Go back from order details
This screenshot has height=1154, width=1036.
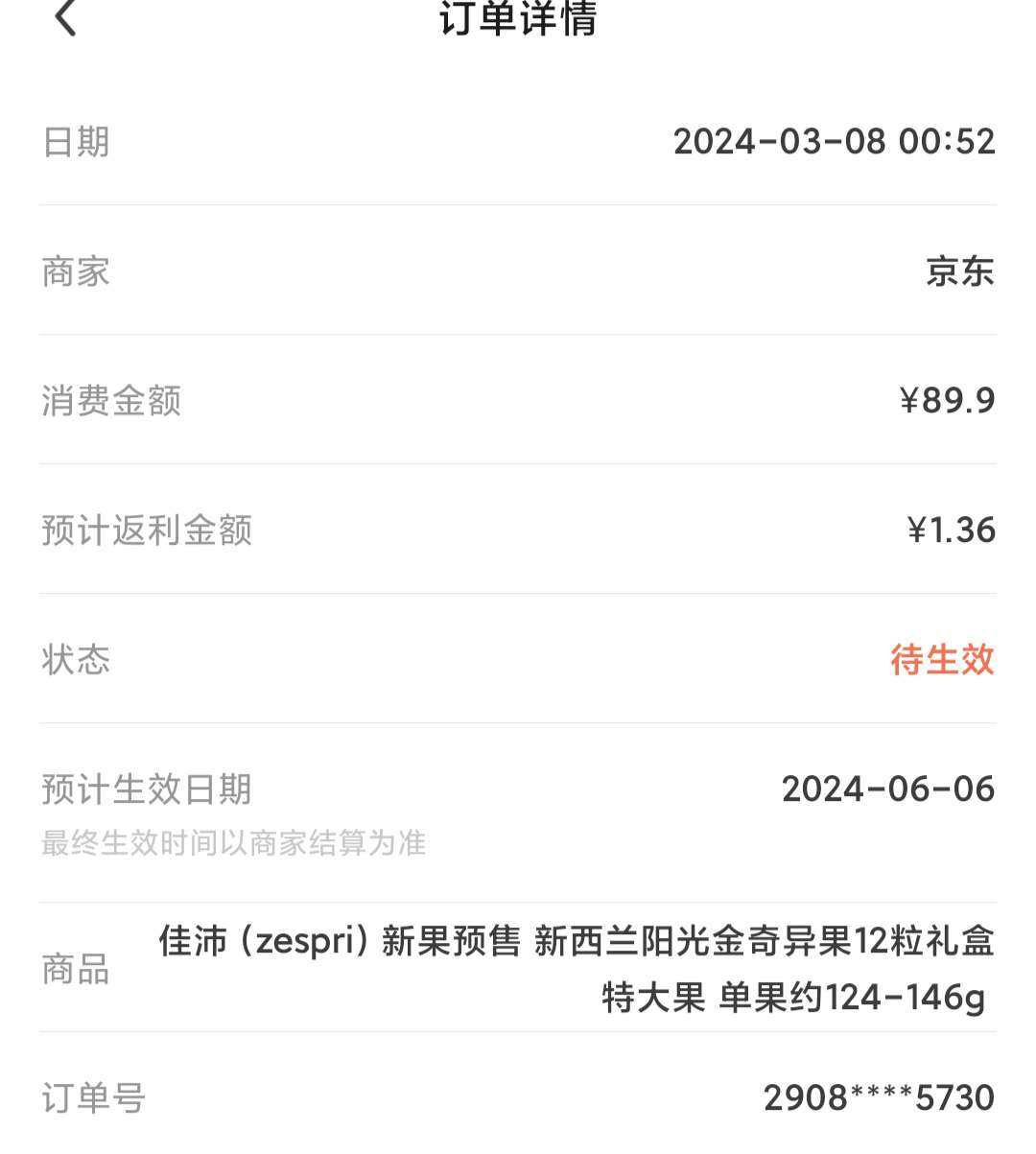coord(65,17)
